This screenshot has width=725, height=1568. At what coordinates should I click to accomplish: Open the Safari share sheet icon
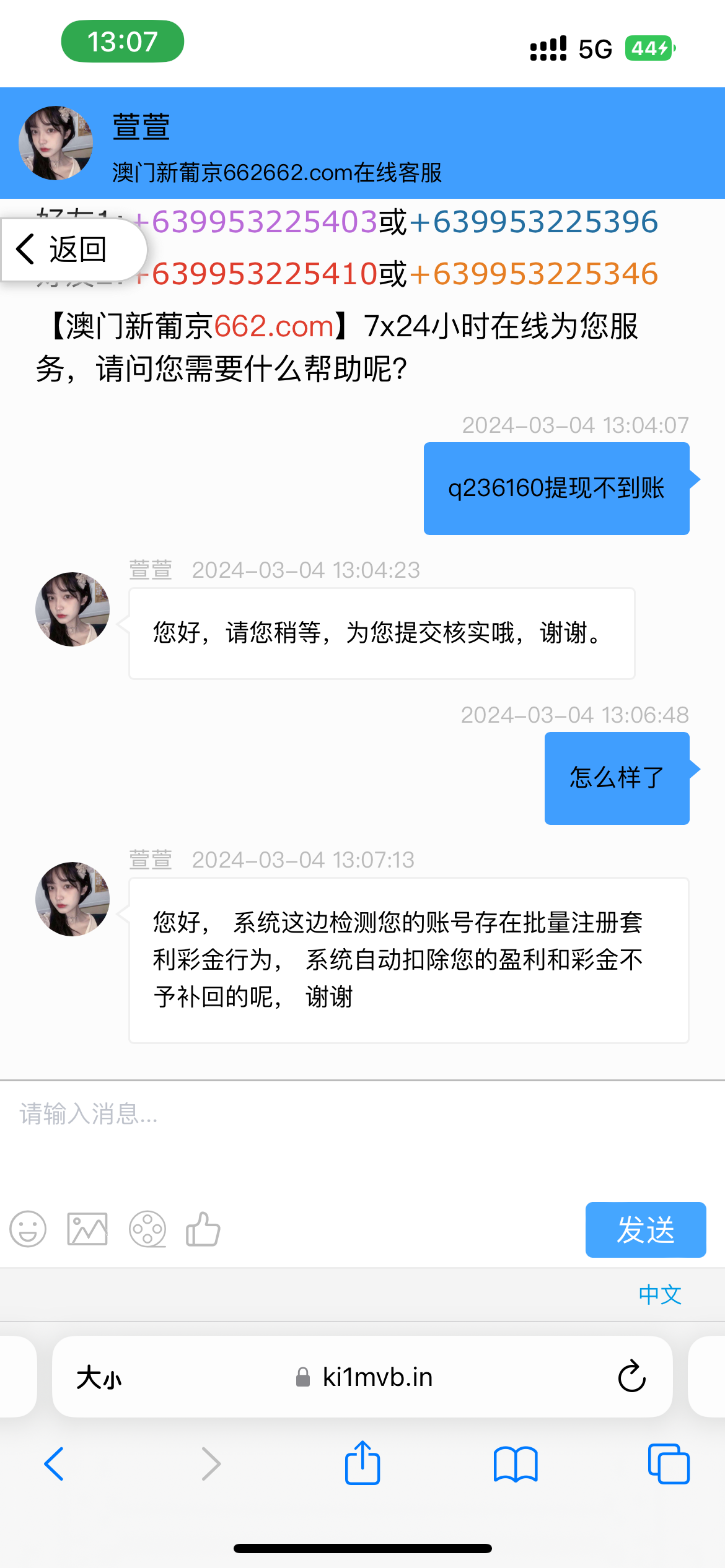point(362,1466)
